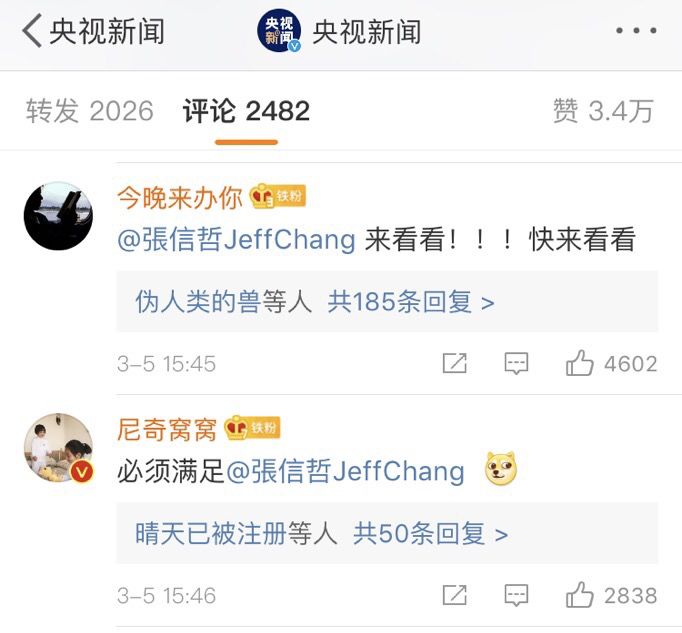Go back to 央视新闻
Viewport: 682px width, 633px height.
90,32
